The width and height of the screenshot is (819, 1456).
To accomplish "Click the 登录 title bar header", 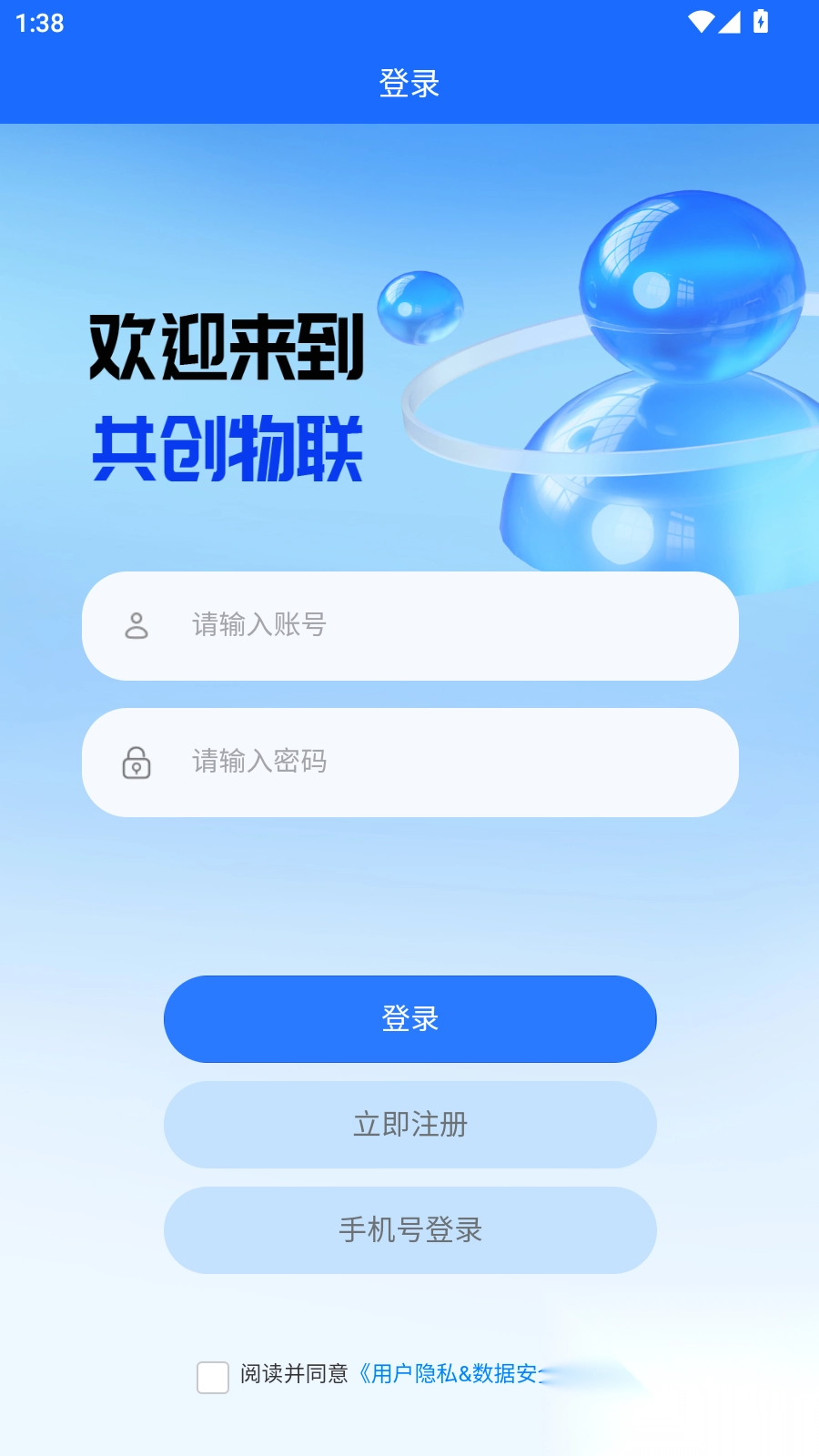I will tap(409, 83).
